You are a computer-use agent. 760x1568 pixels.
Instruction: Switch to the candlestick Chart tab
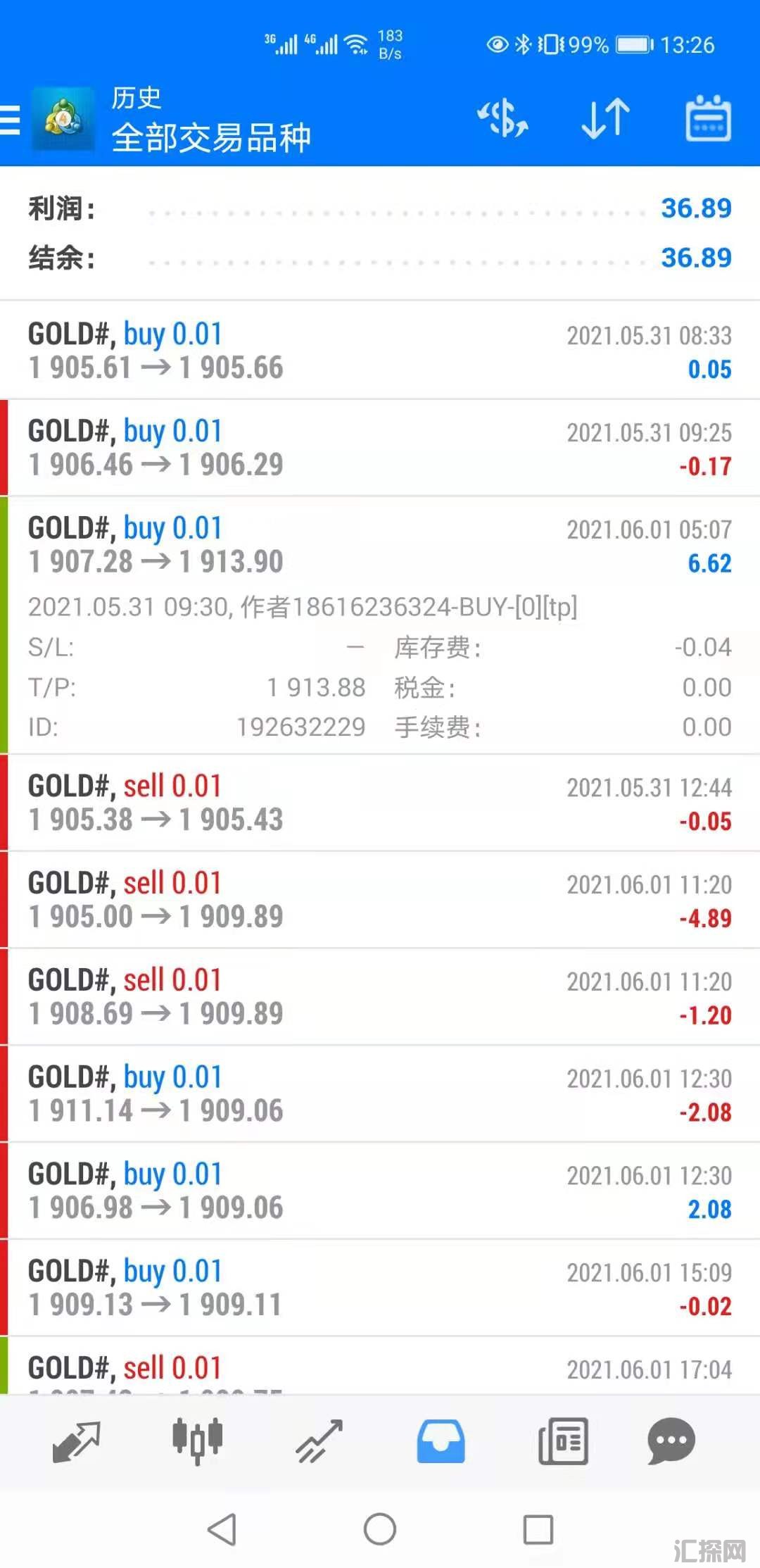(198, 1441)
